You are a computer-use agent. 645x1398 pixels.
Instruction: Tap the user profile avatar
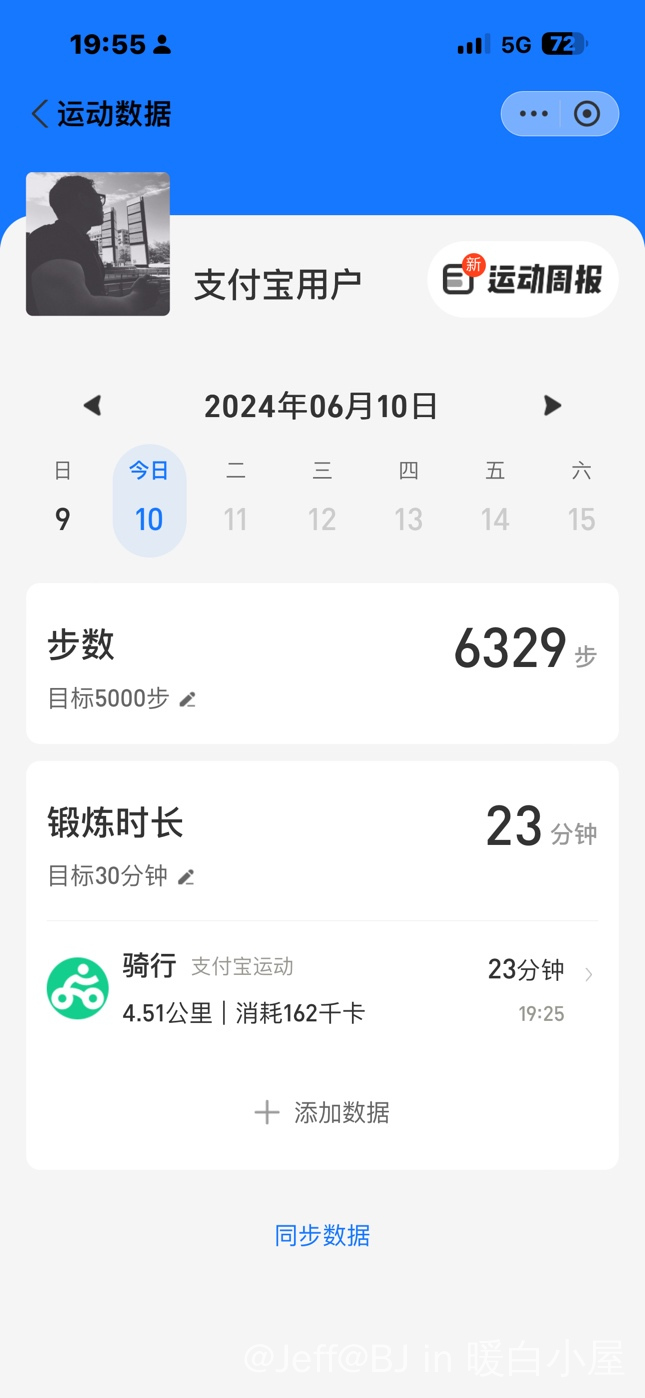pos(98,244)
